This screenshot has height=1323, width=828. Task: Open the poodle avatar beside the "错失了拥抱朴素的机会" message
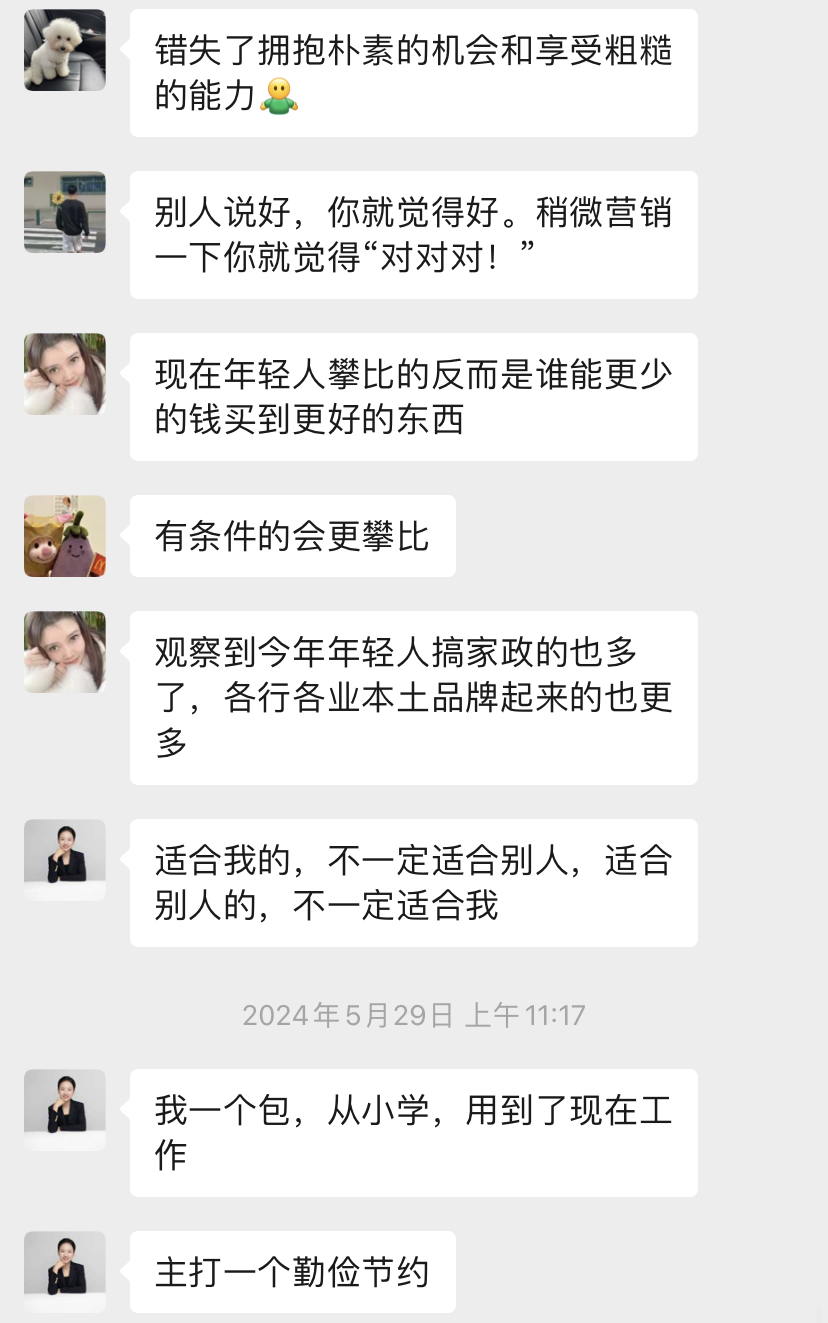coord(65,50)
